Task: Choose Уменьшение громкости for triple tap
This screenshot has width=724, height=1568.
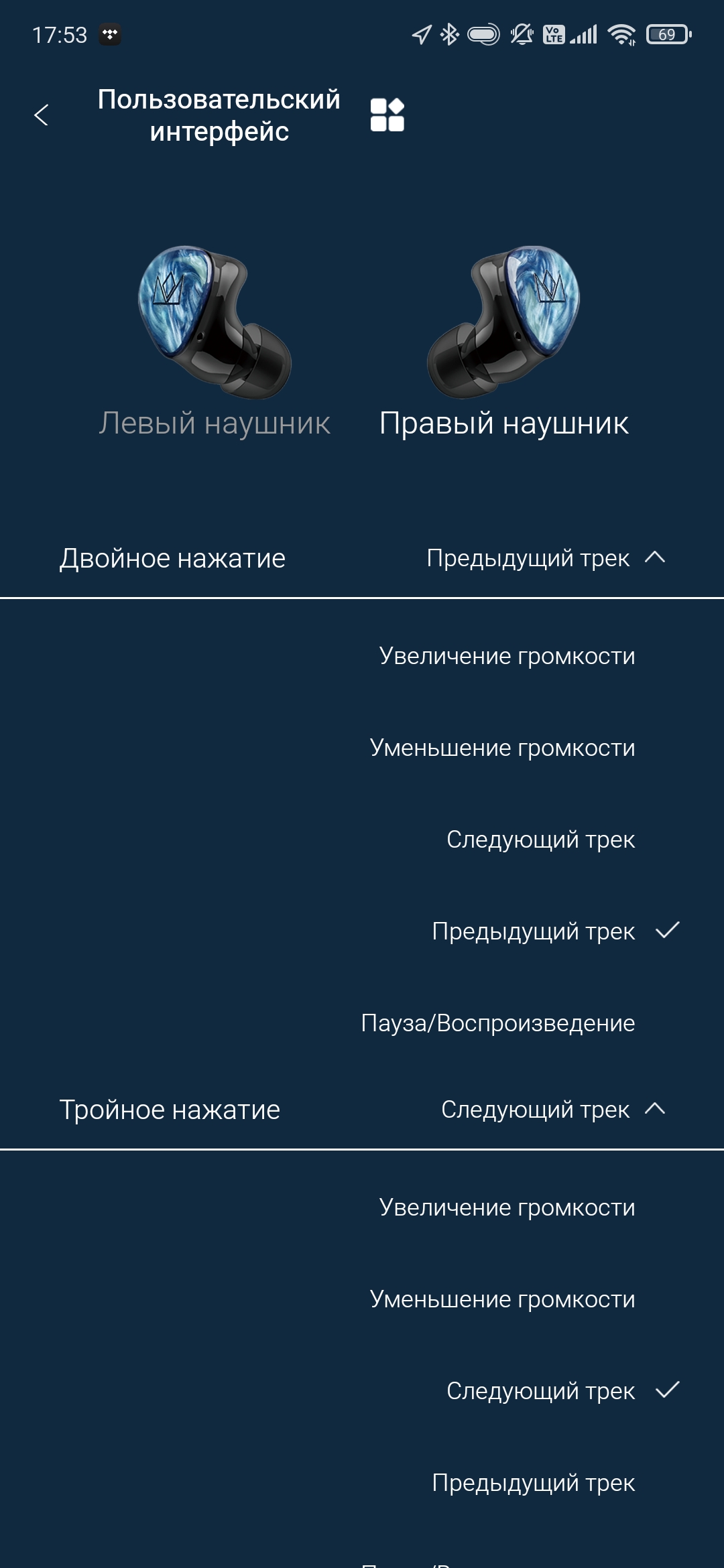Action: tap(502, 1299)
